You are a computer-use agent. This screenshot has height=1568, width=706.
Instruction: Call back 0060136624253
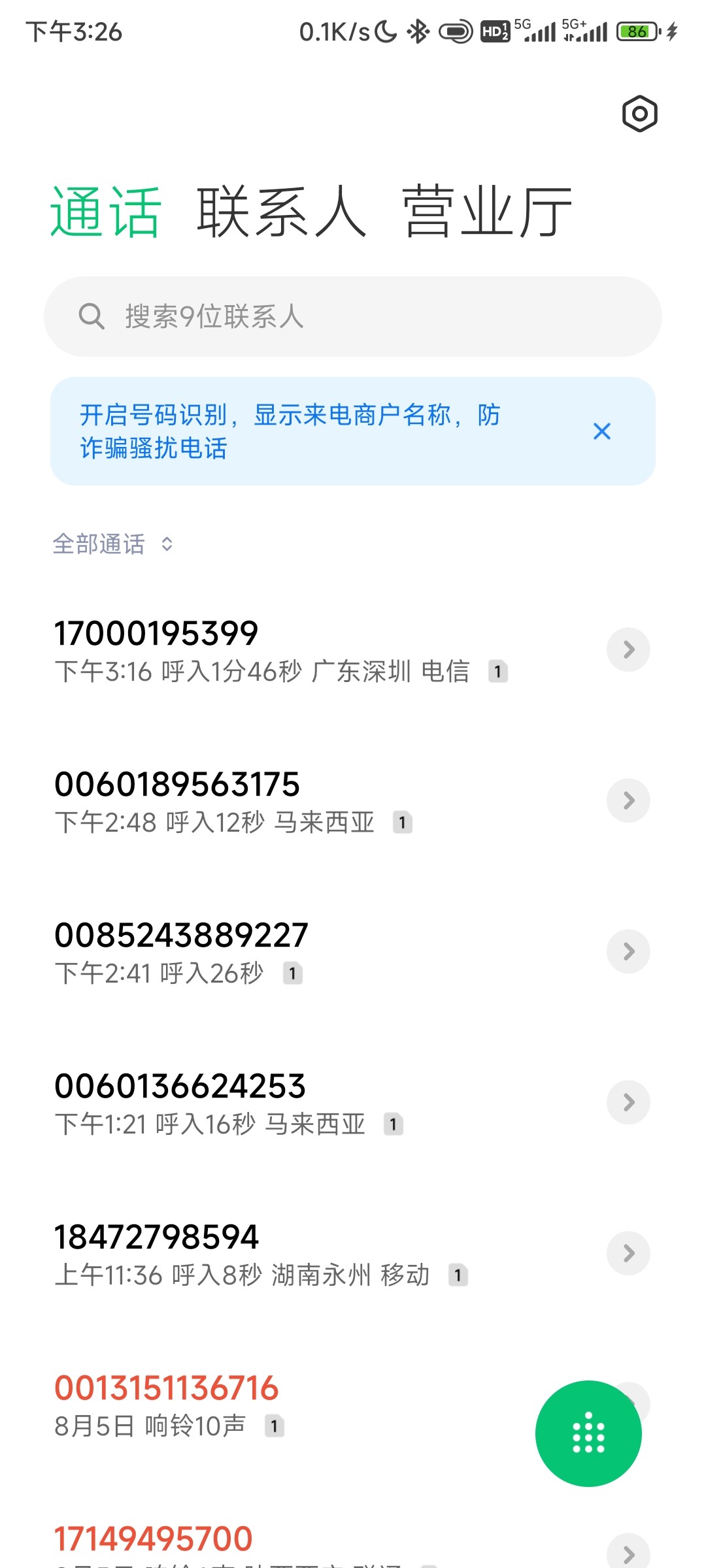(261, 1103)
